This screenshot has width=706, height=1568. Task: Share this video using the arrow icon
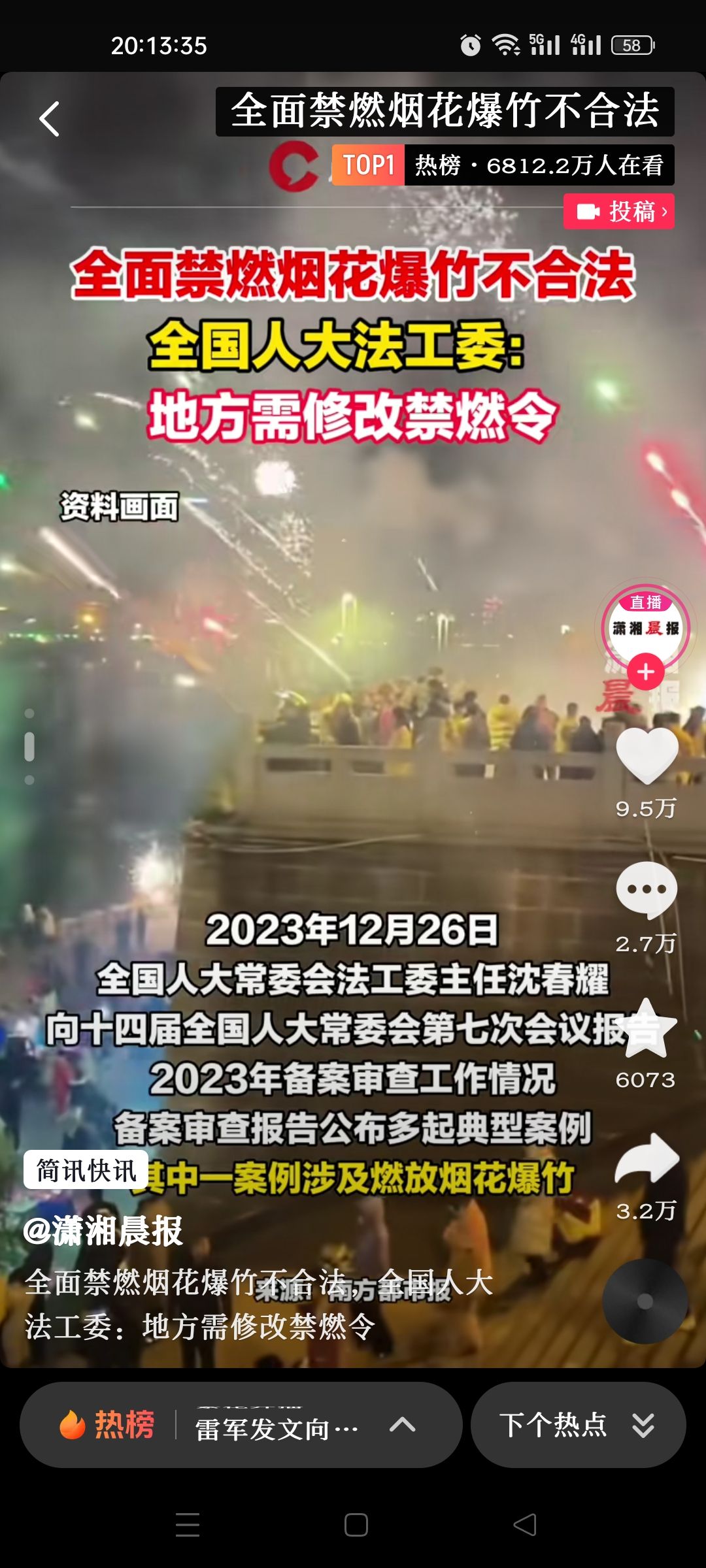click(x=647, y=1160)
